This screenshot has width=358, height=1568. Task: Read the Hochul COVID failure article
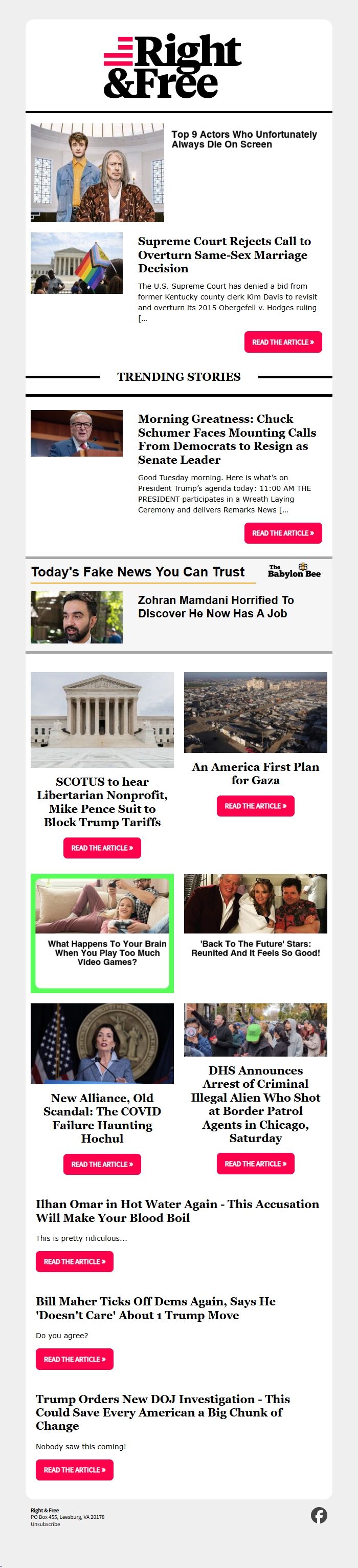tap(102, 1165)
